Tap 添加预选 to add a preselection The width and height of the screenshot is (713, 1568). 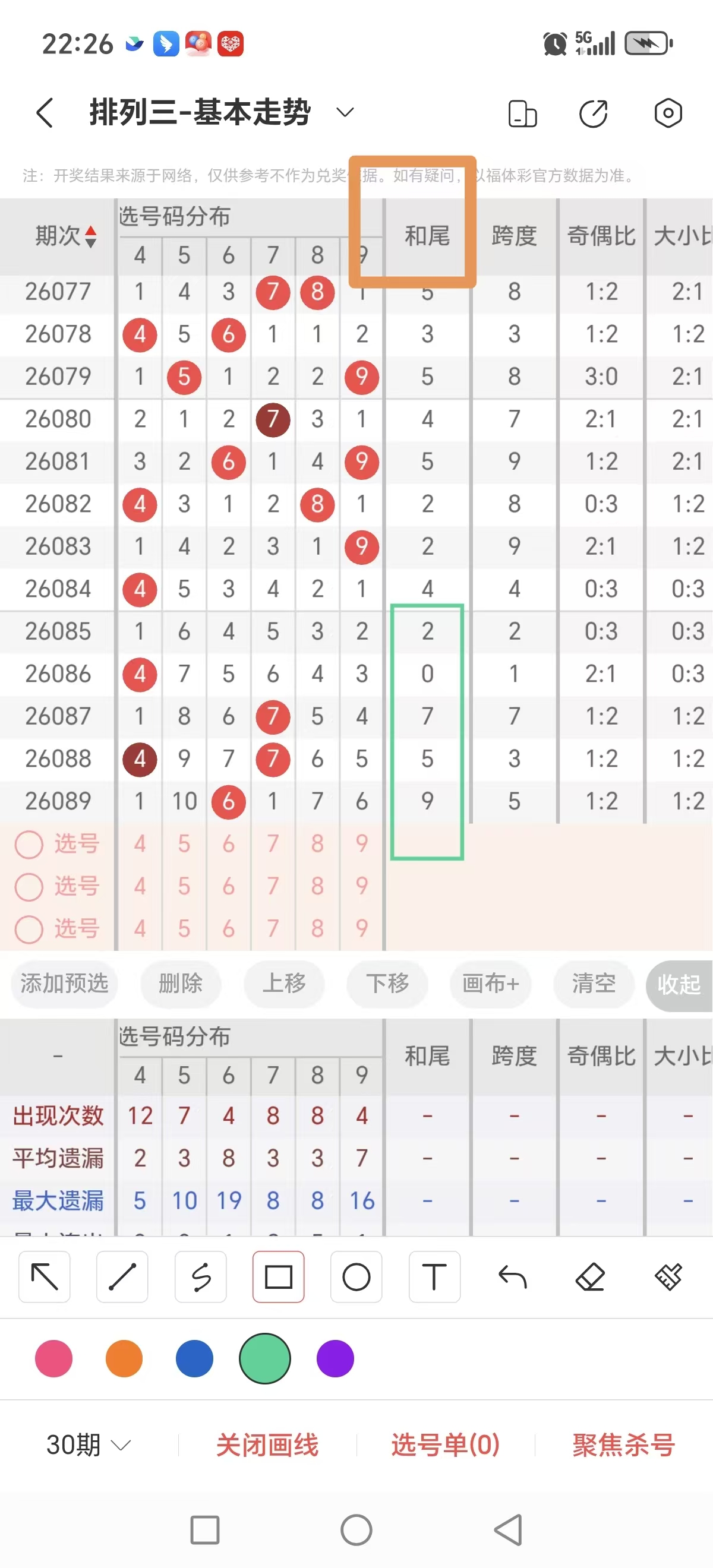click(x=64, y=984)
